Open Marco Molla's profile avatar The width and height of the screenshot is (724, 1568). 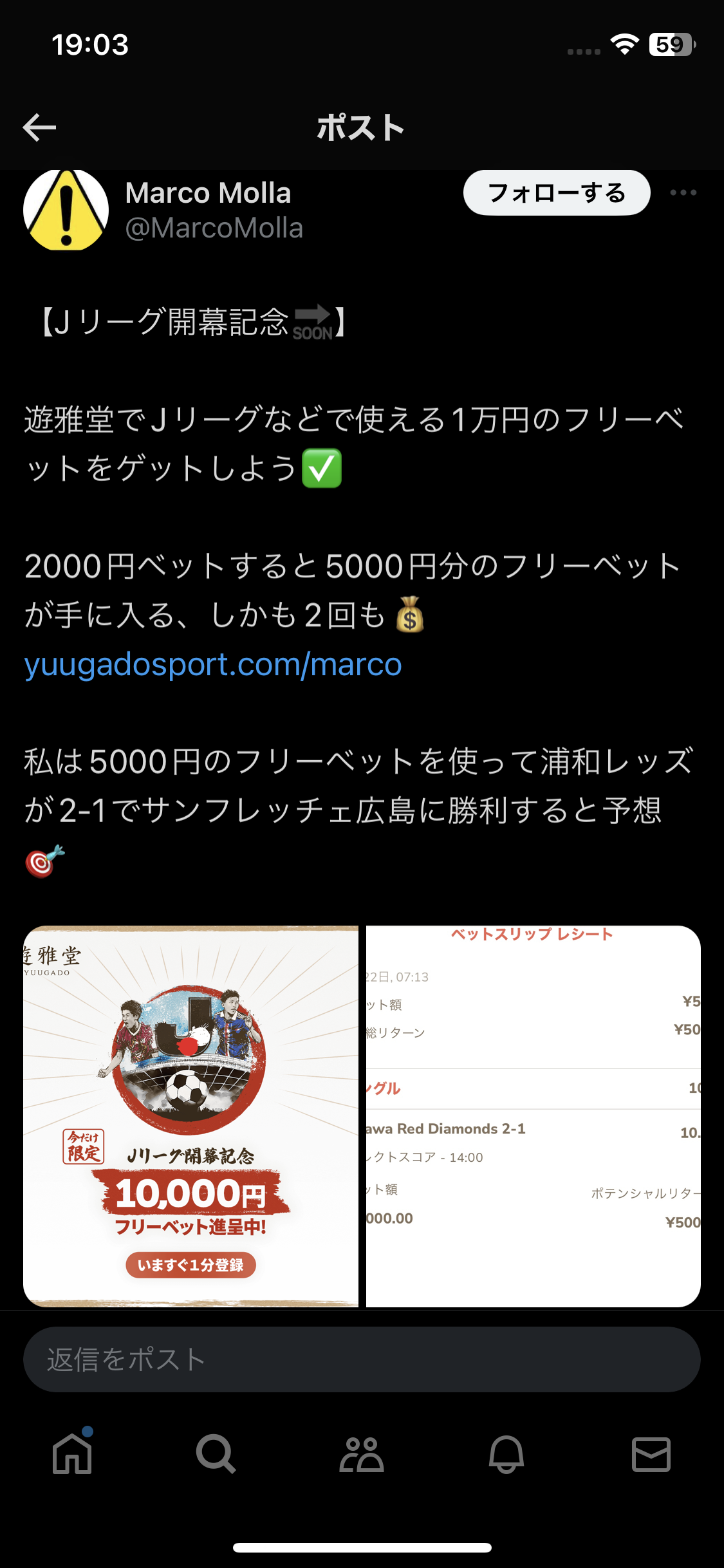pyautogui.click(x=66, y=209)
